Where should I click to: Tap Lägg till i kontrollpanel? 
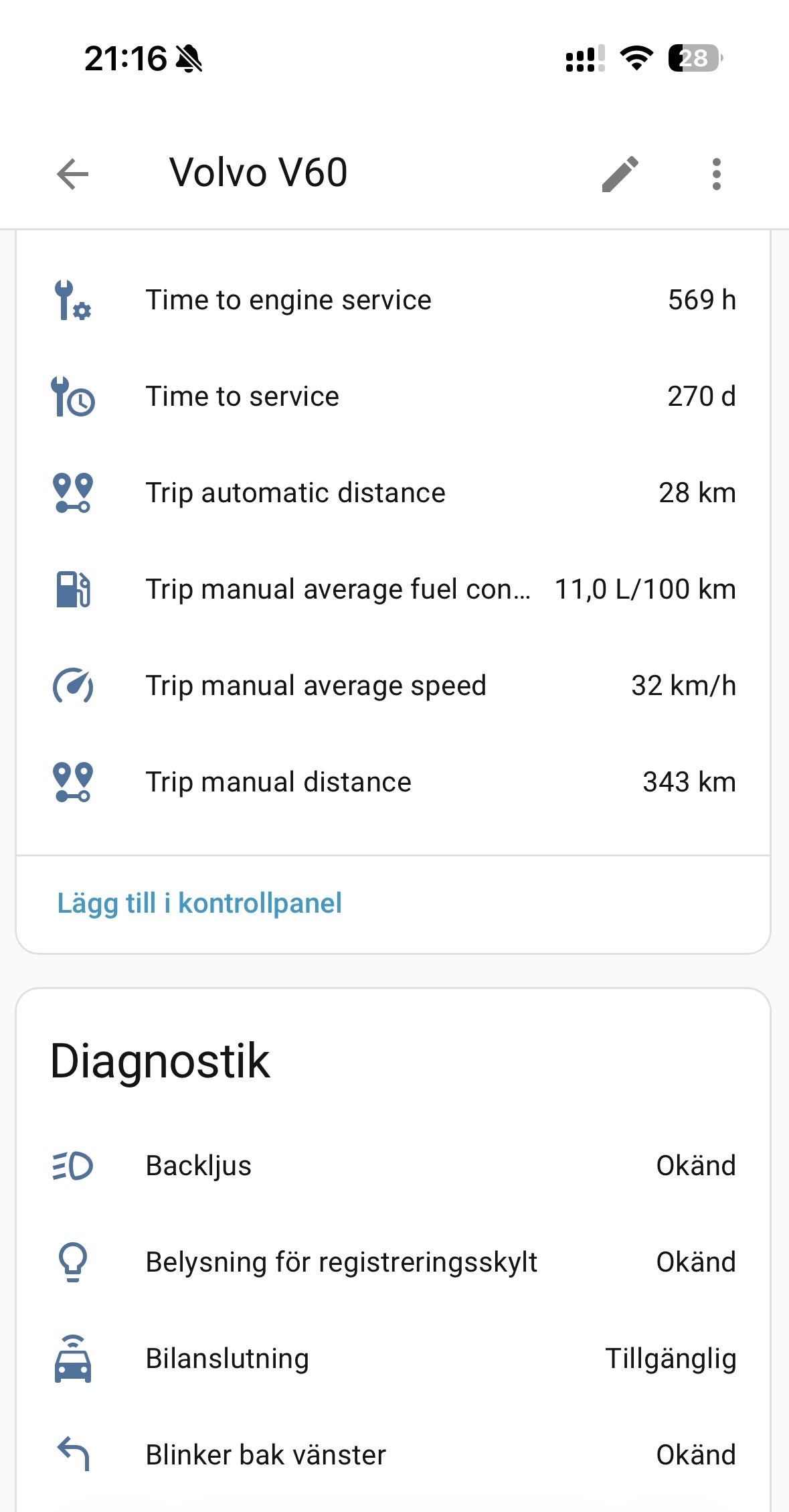(x=199, y=903)
